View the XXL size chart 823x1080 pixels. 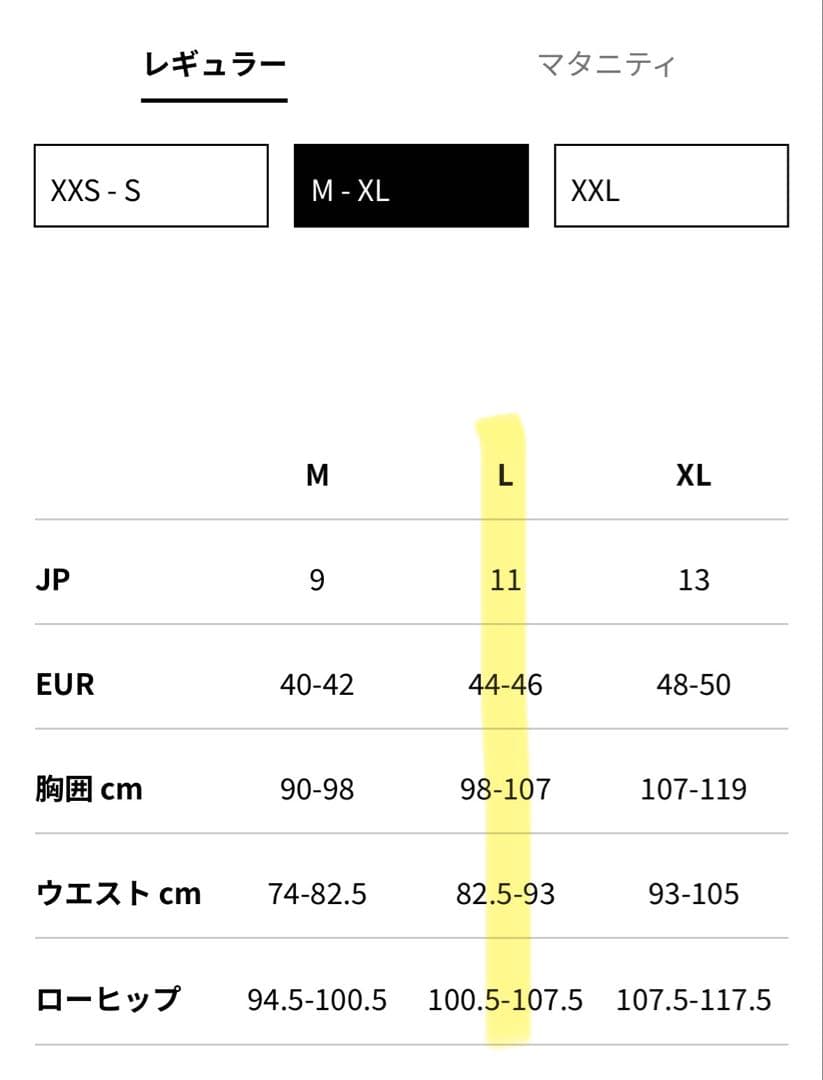671,186
